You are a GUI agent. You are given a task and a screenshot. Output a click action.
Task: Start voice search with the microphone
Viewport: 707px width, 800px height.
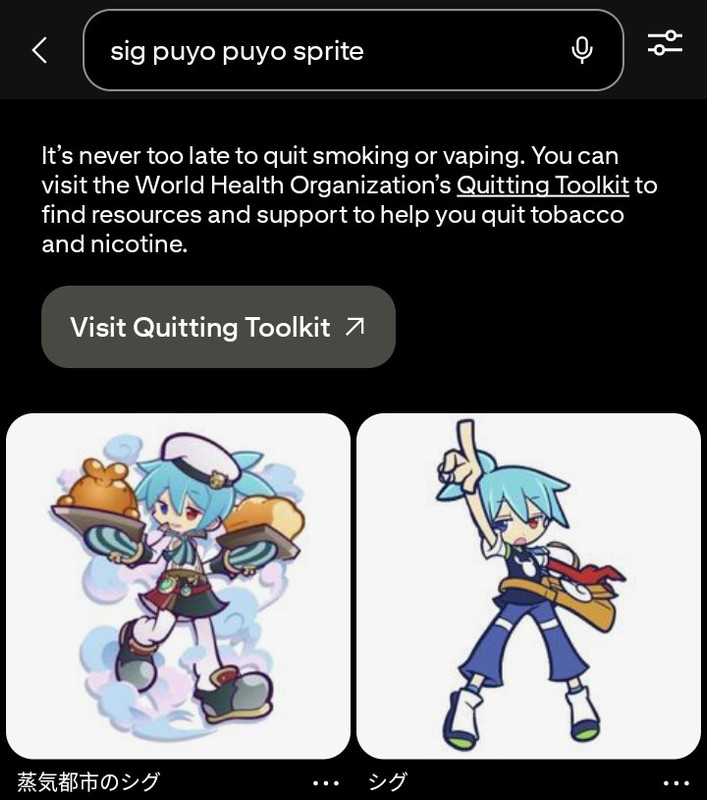tap(582, 51)
